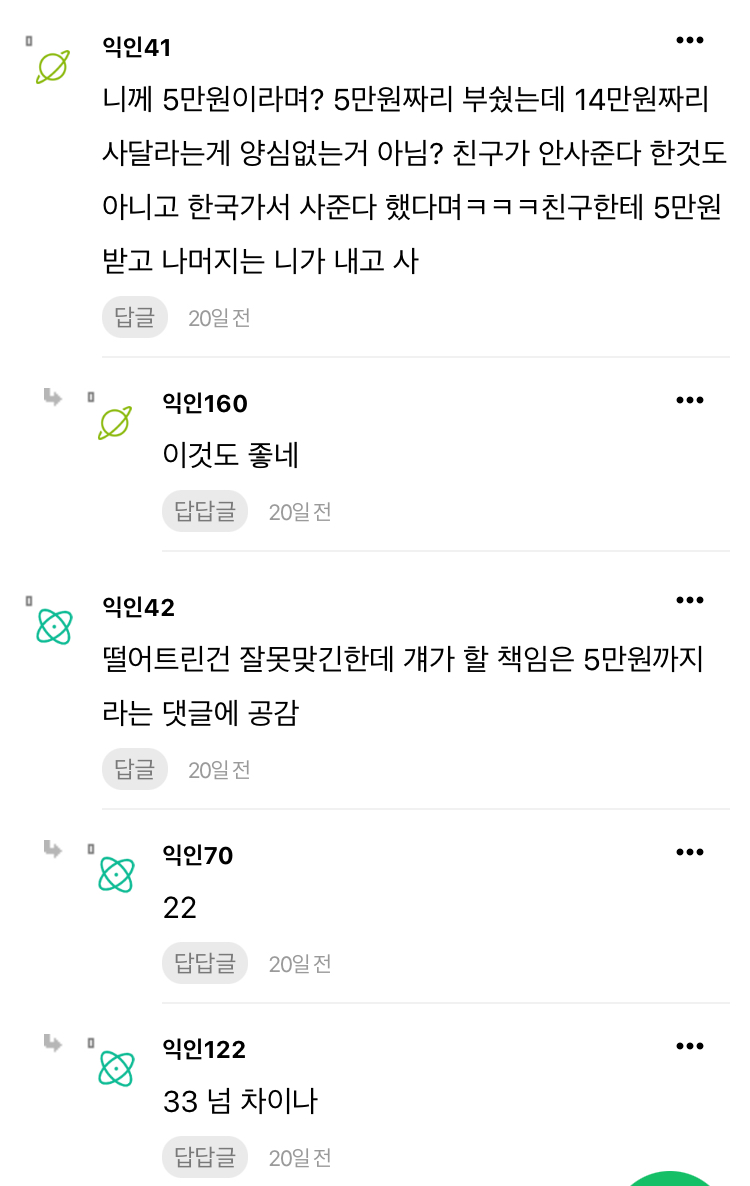Tap 답답글 under 익인70's reply
750x1186 pixels.
(204, 964)
